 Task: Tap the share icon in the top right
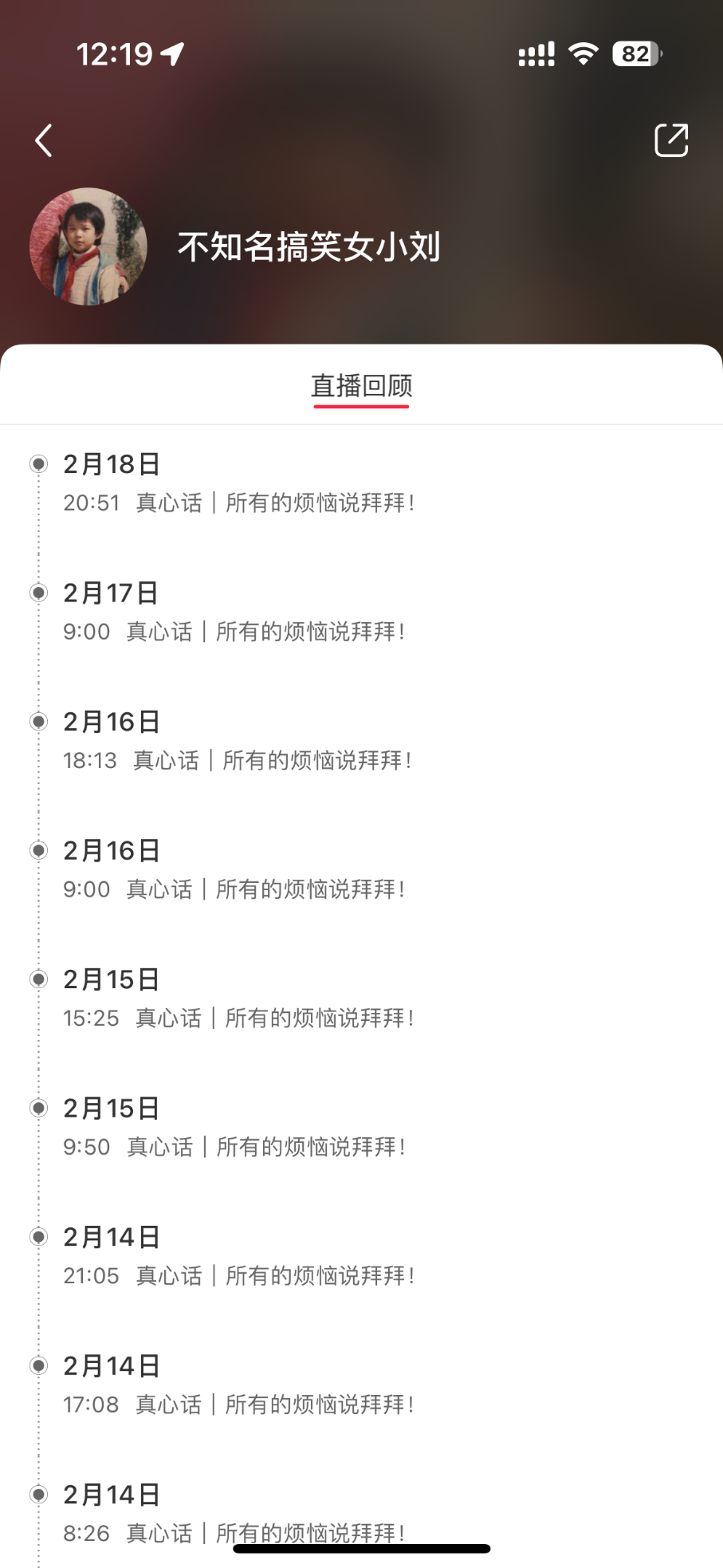[x=670, y=140]
